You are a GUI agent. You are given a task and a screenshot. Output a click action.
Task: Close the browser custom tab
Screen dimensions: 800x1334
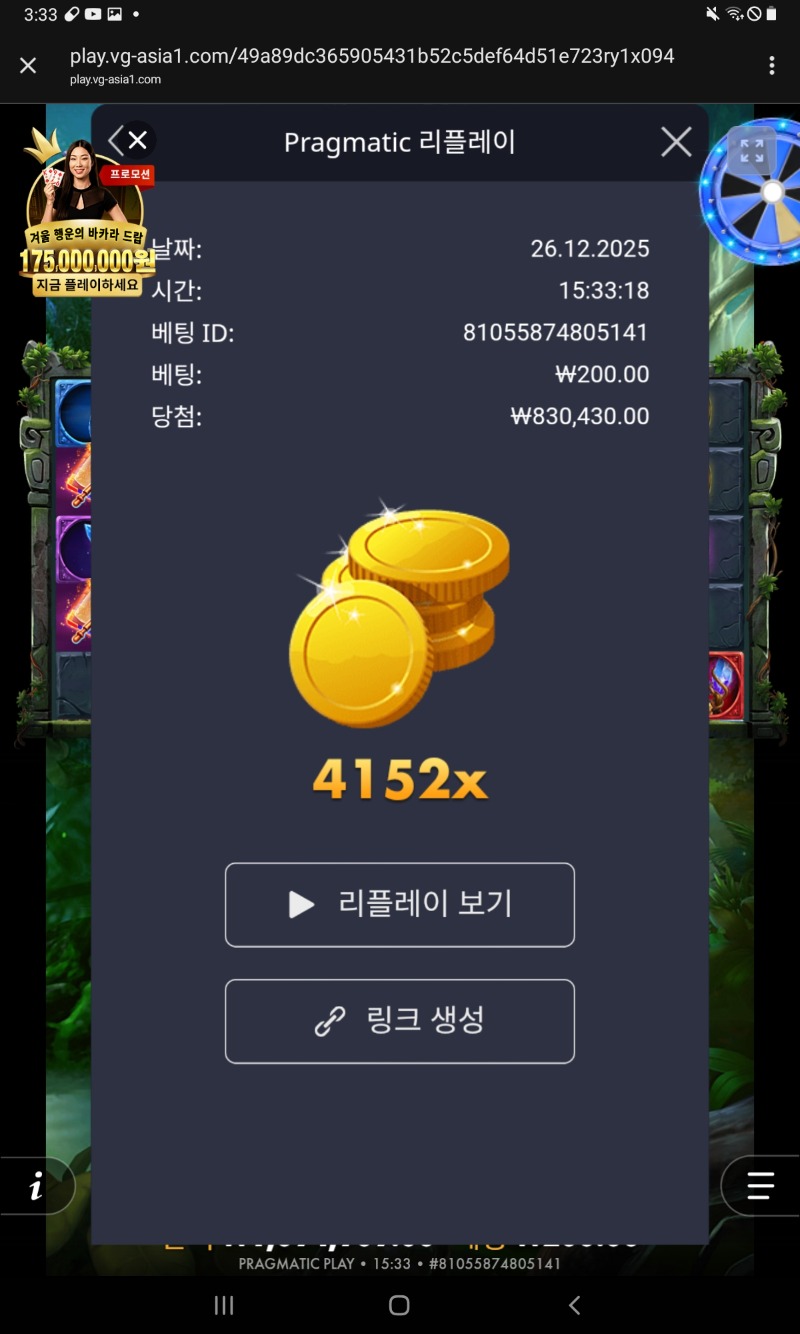tap(28, 65)
